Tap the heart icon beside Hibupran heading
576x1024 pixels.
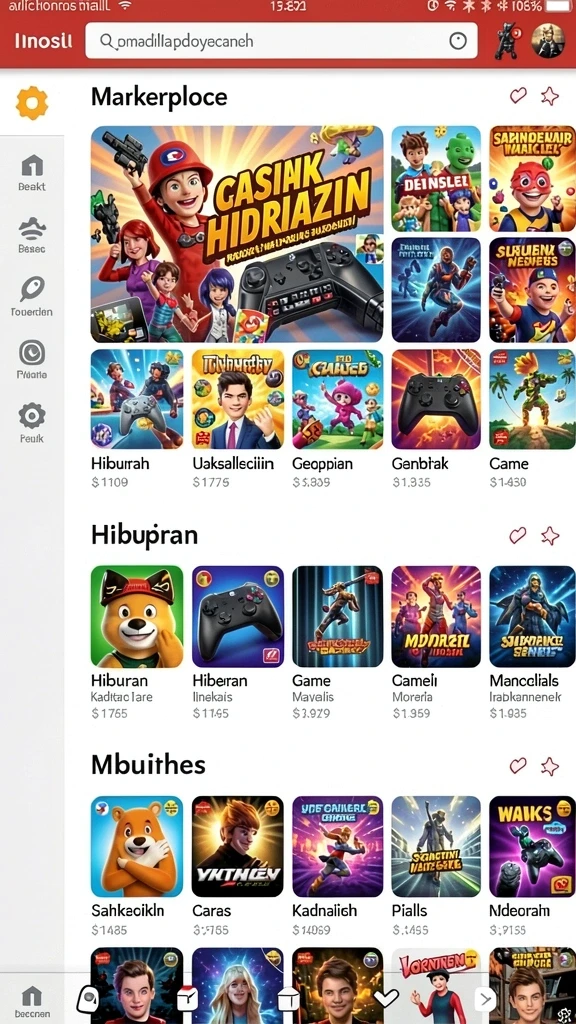tap(518, 536)
